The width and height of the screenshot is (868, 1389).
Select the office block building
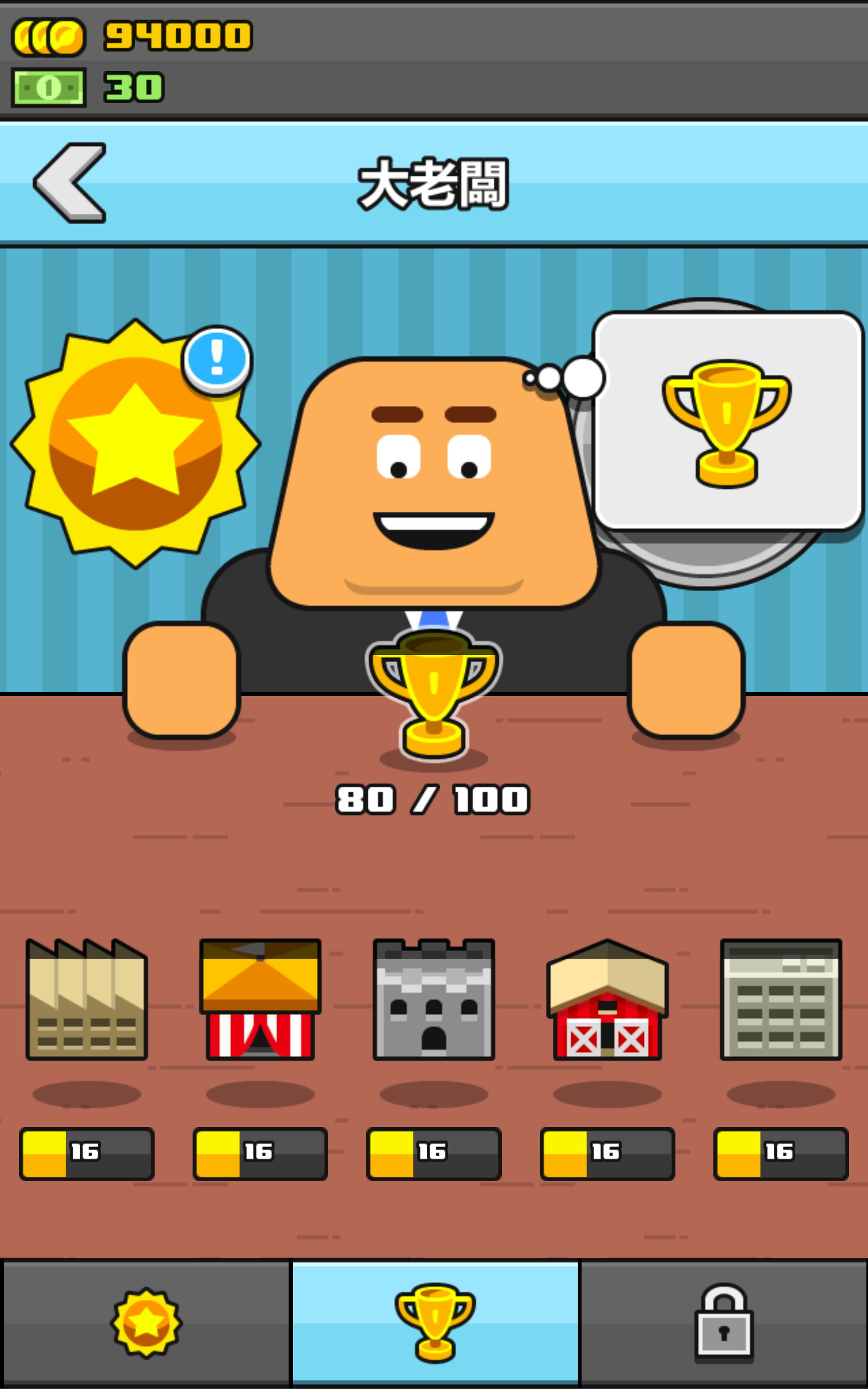(x=781, y=999)
